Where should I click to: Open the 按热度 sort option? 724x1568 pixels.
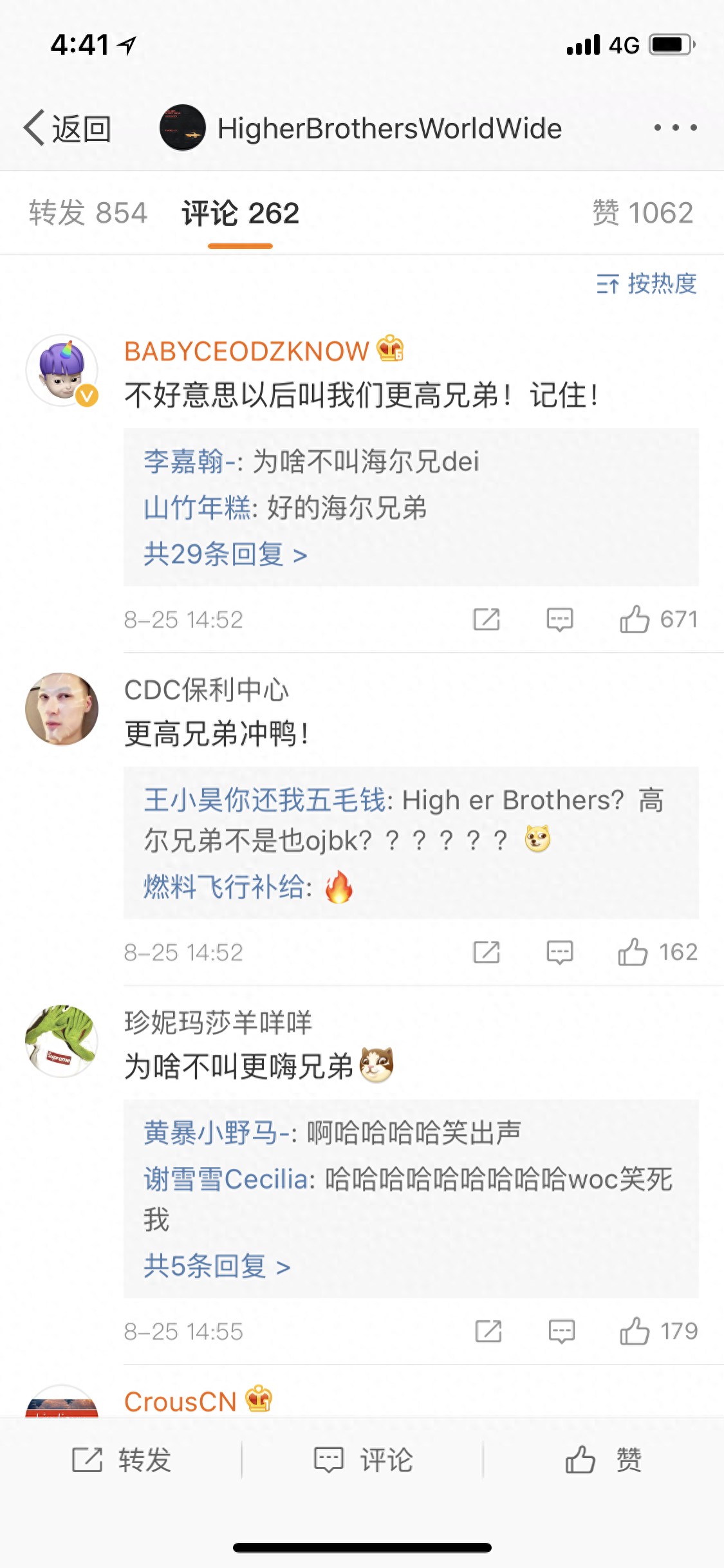647,283
